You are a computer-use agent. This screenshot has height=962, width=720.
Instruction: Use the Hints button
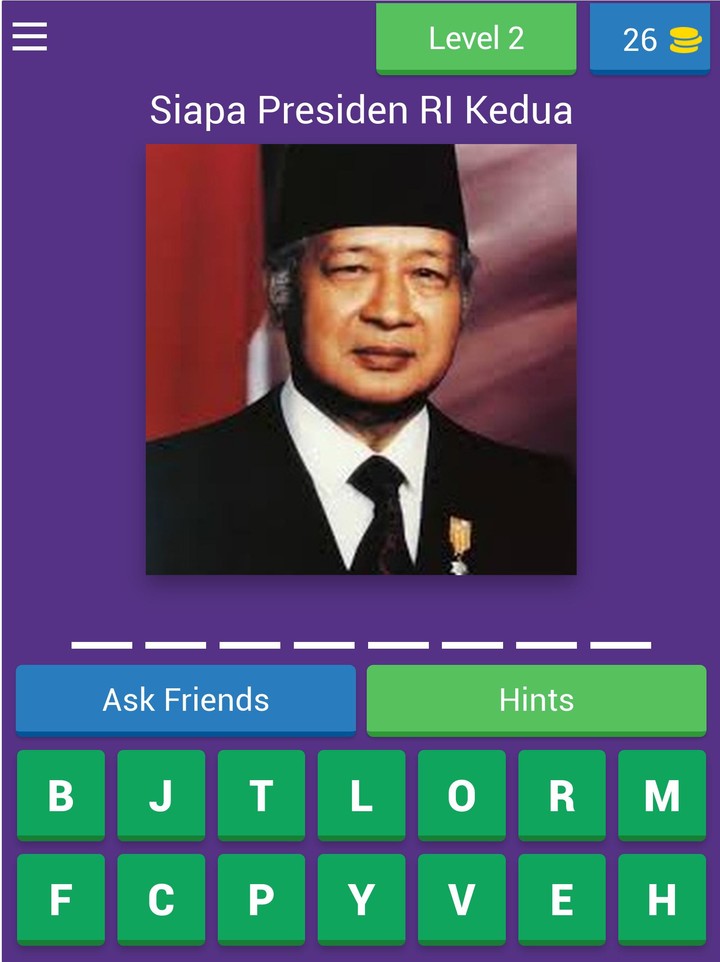pyautogui.click(x=537, y=699)
